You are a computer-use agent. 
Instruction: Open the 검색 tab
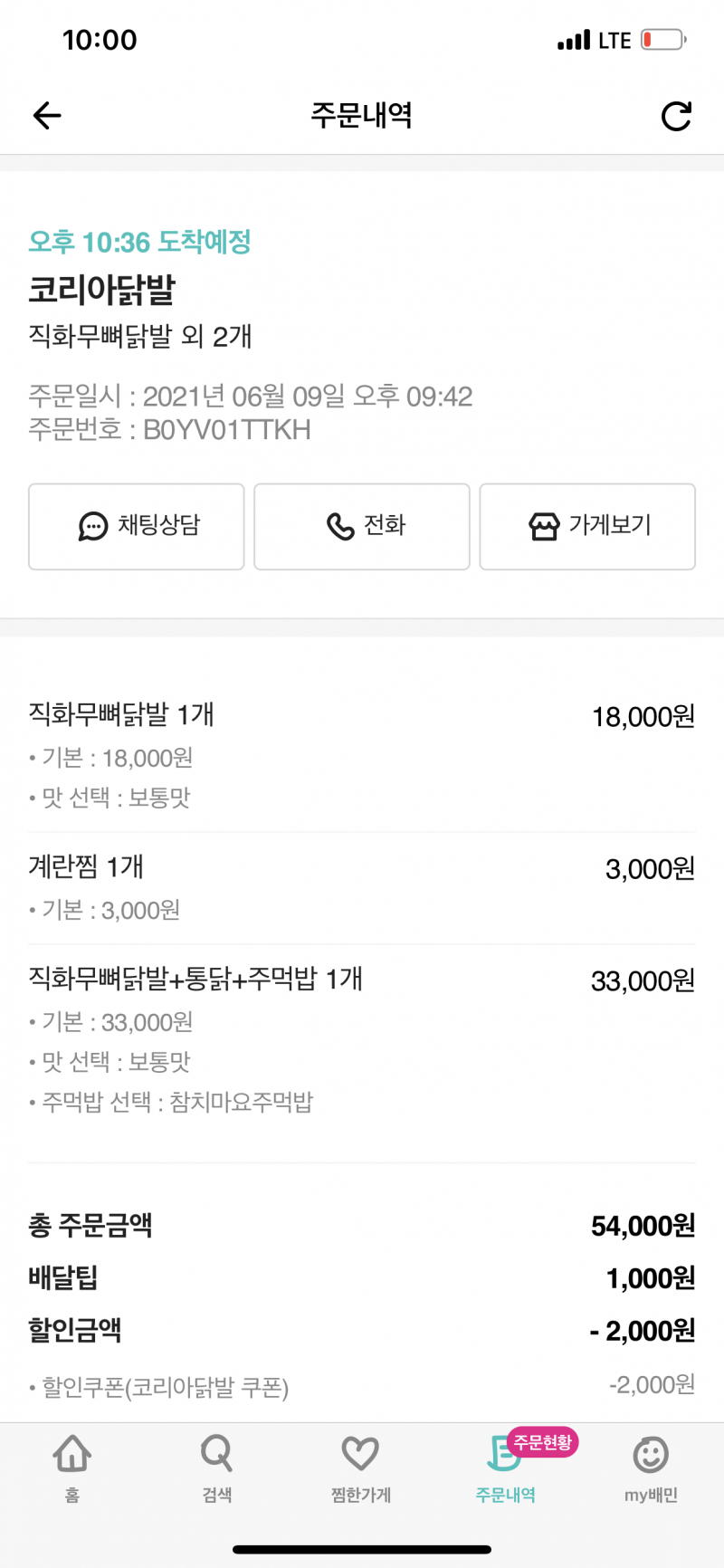pos(217,1468)
